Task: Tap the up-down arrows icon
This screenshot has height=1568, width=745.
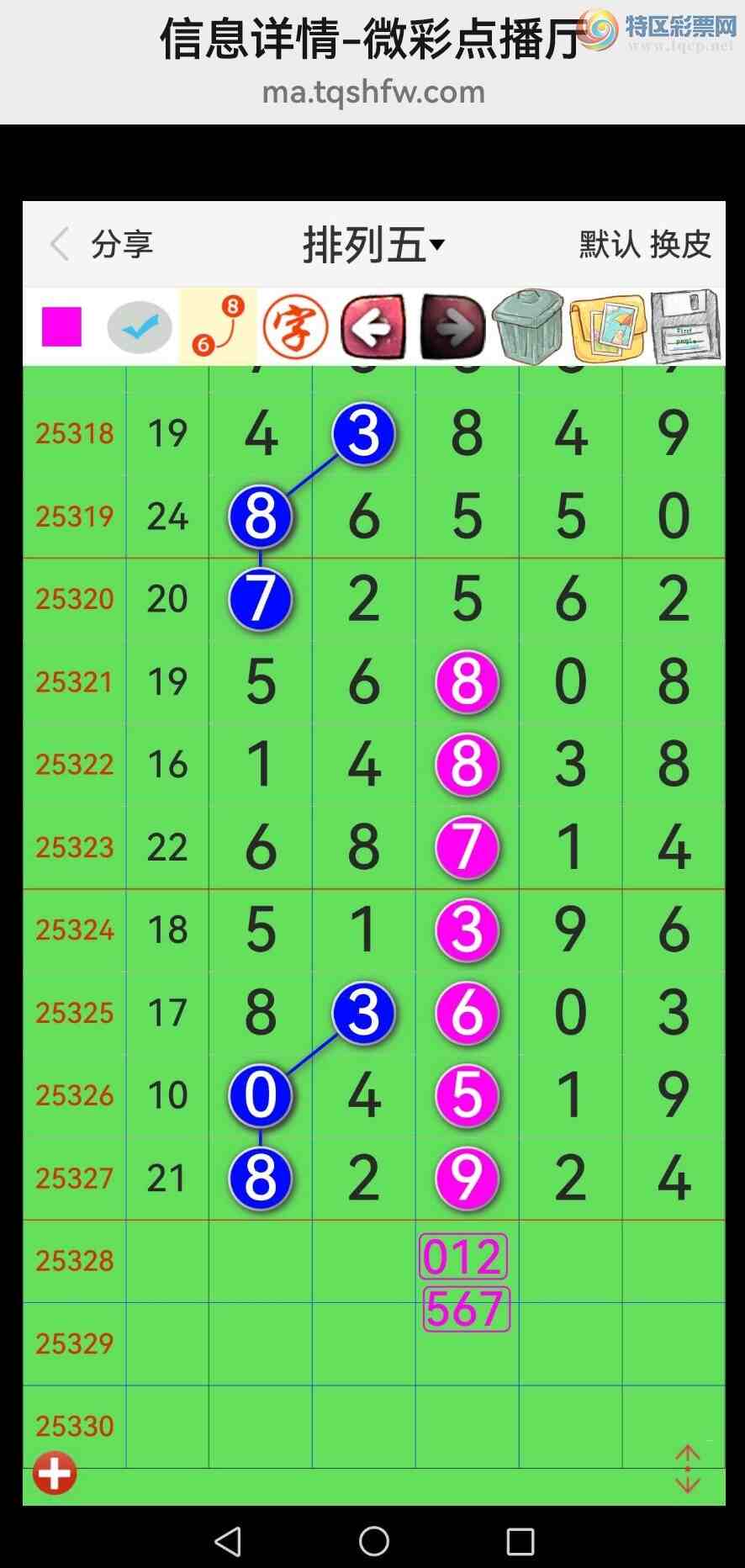Action: (x=687, y=1469)
